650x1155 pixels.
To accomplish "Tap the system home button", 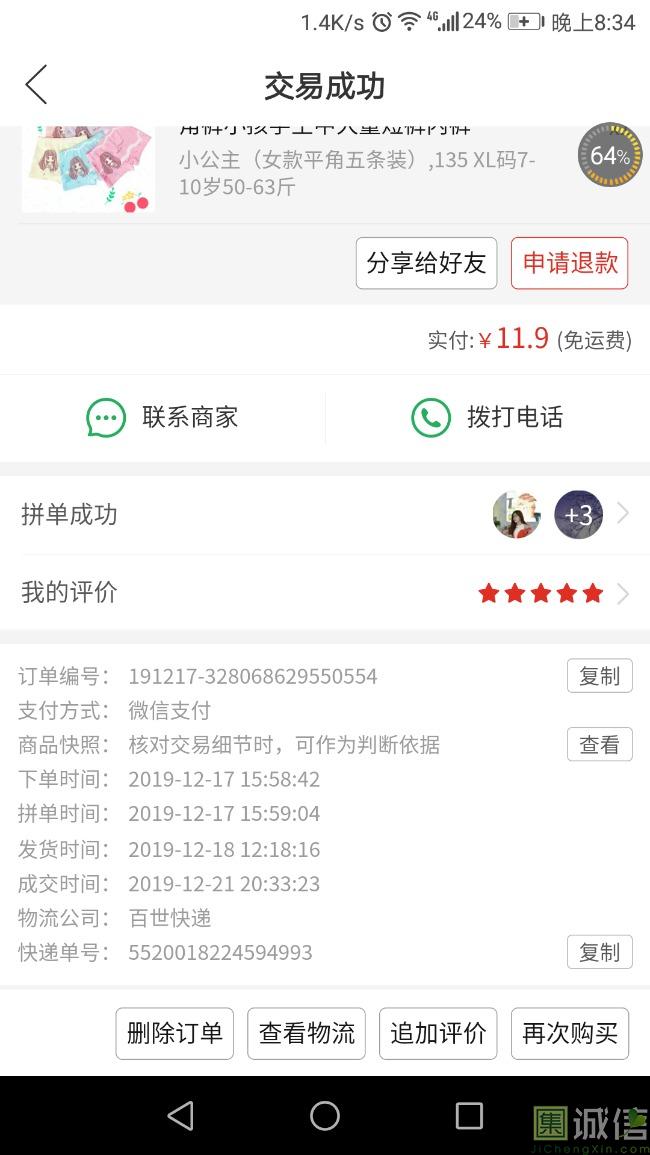I will (x=325, y=1116).
